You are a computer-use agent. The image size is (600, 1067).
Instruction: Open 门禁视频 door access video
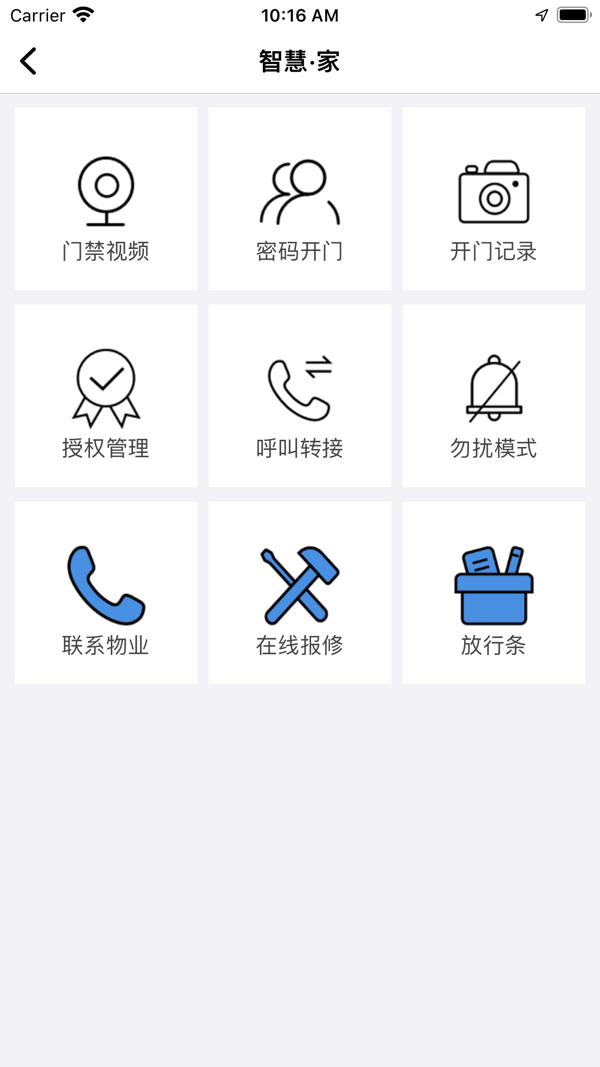tap(106, 199)
